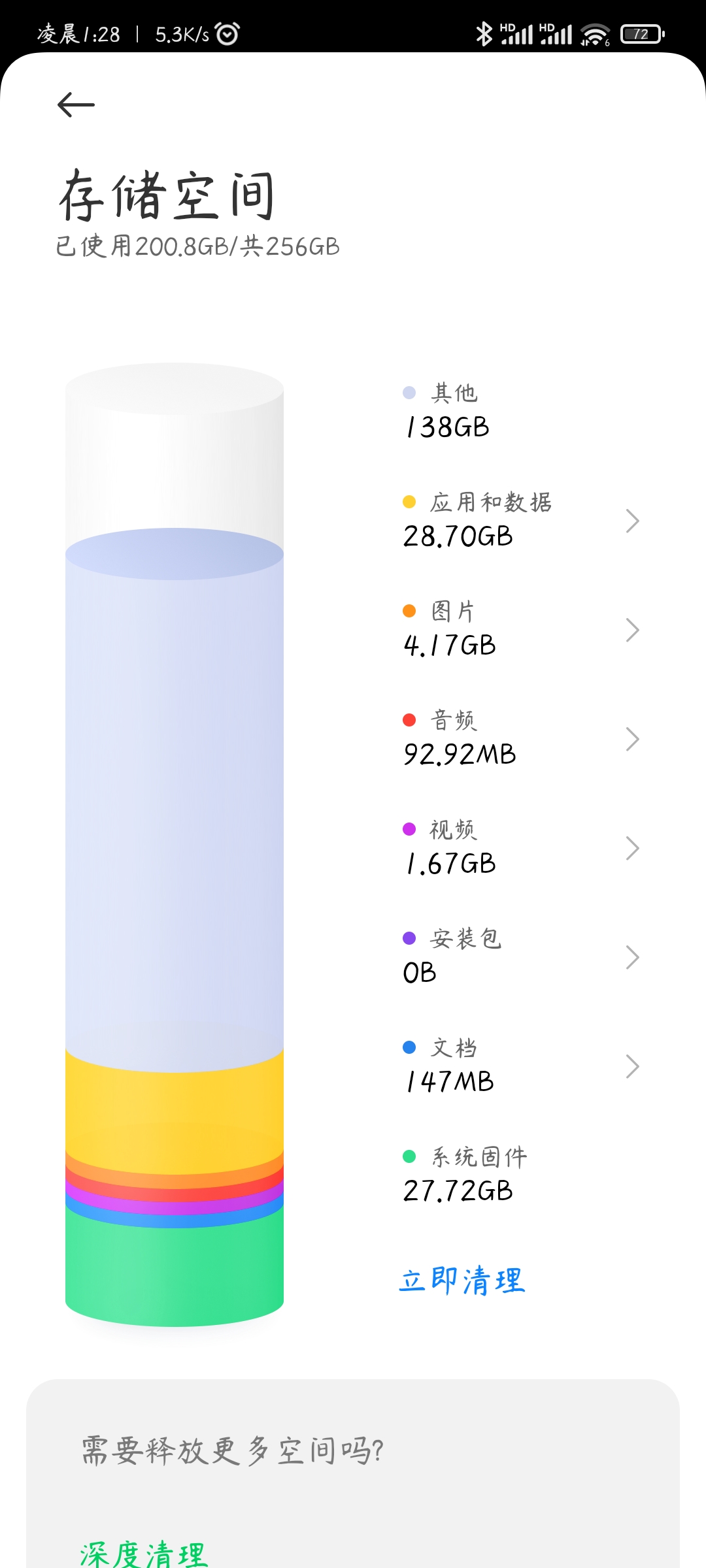Image resolution: width=706 pixels, height=1568 pixels.
Task: Go back using the arrow icon
Action: point(76,105)
